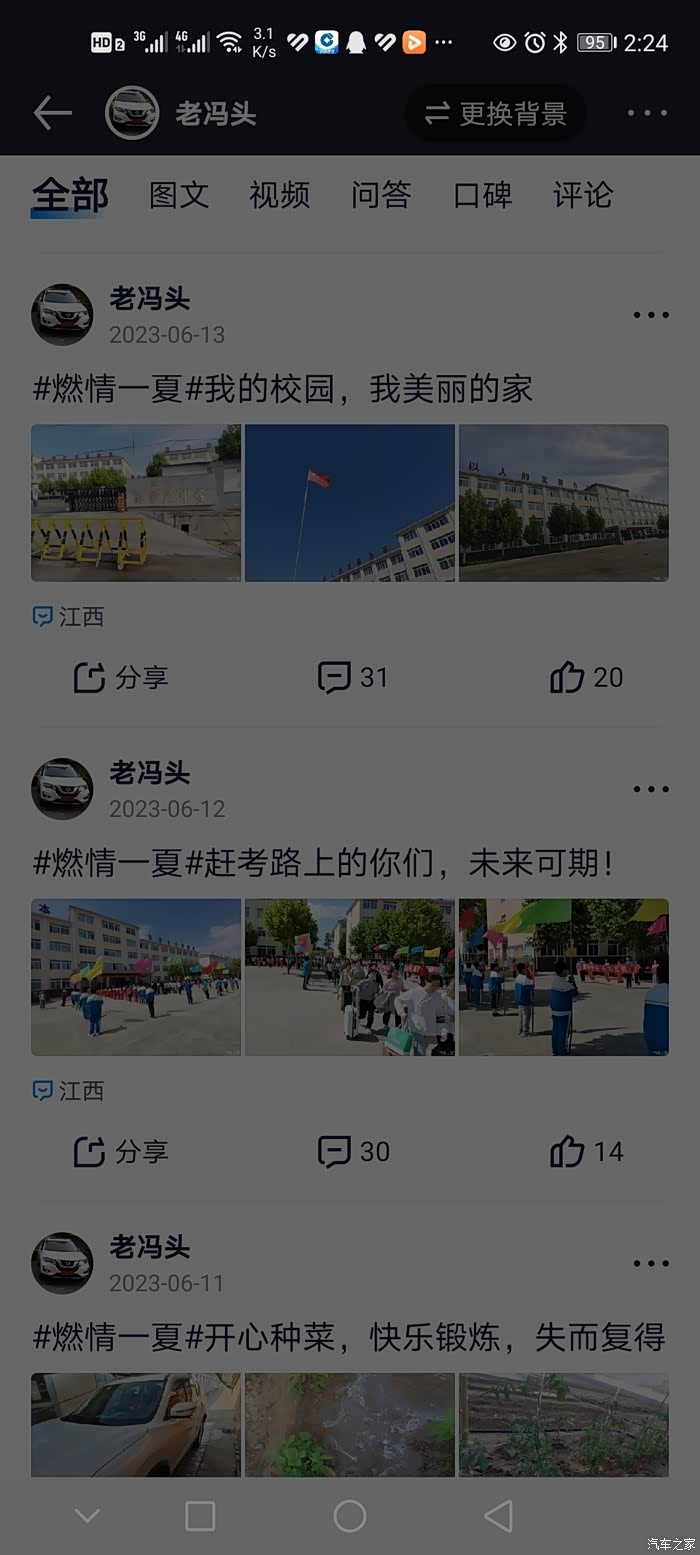Open more options for the 2023-06-11 post
This screenshot has height=1555, width=700.
[651, 1263]
